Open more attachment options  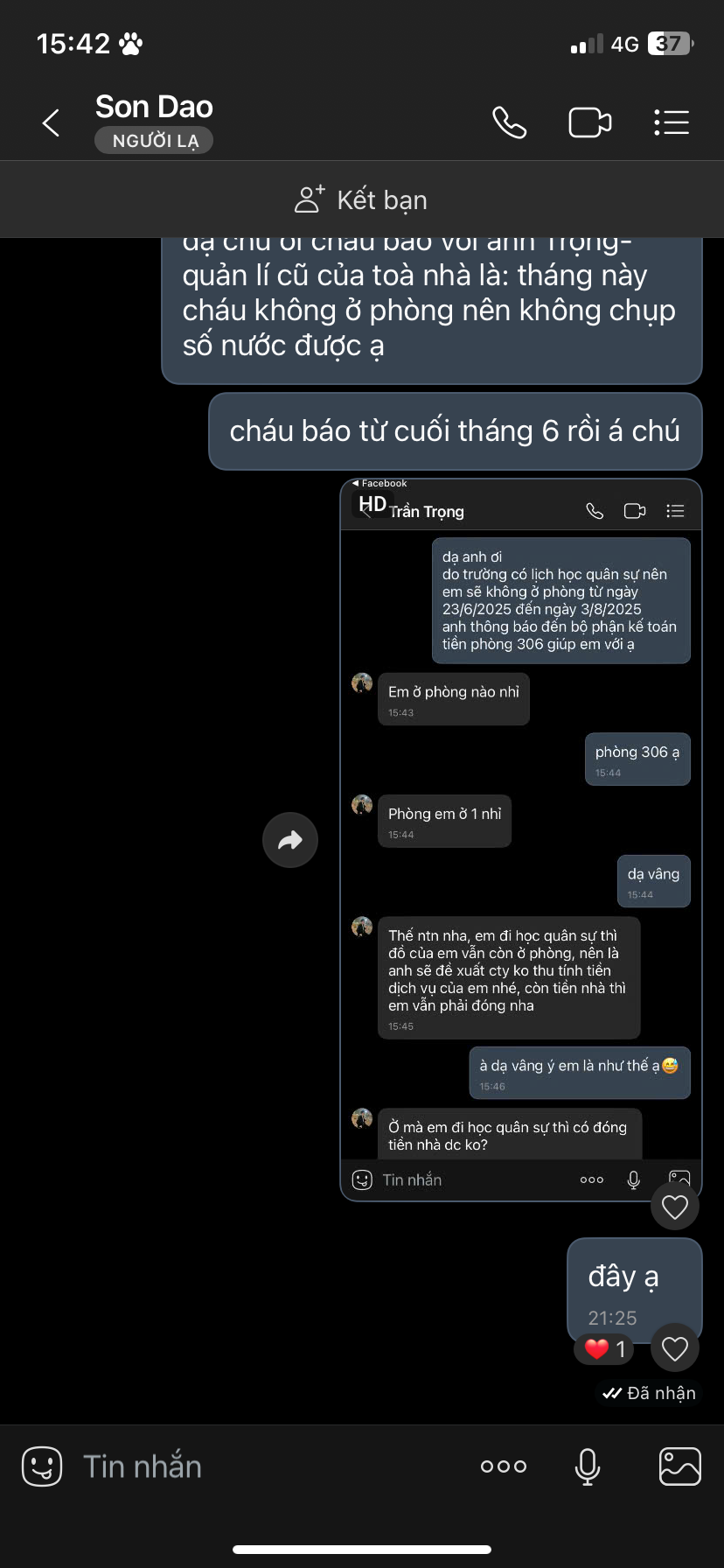pyautogui.click(x=504, y=1466)
